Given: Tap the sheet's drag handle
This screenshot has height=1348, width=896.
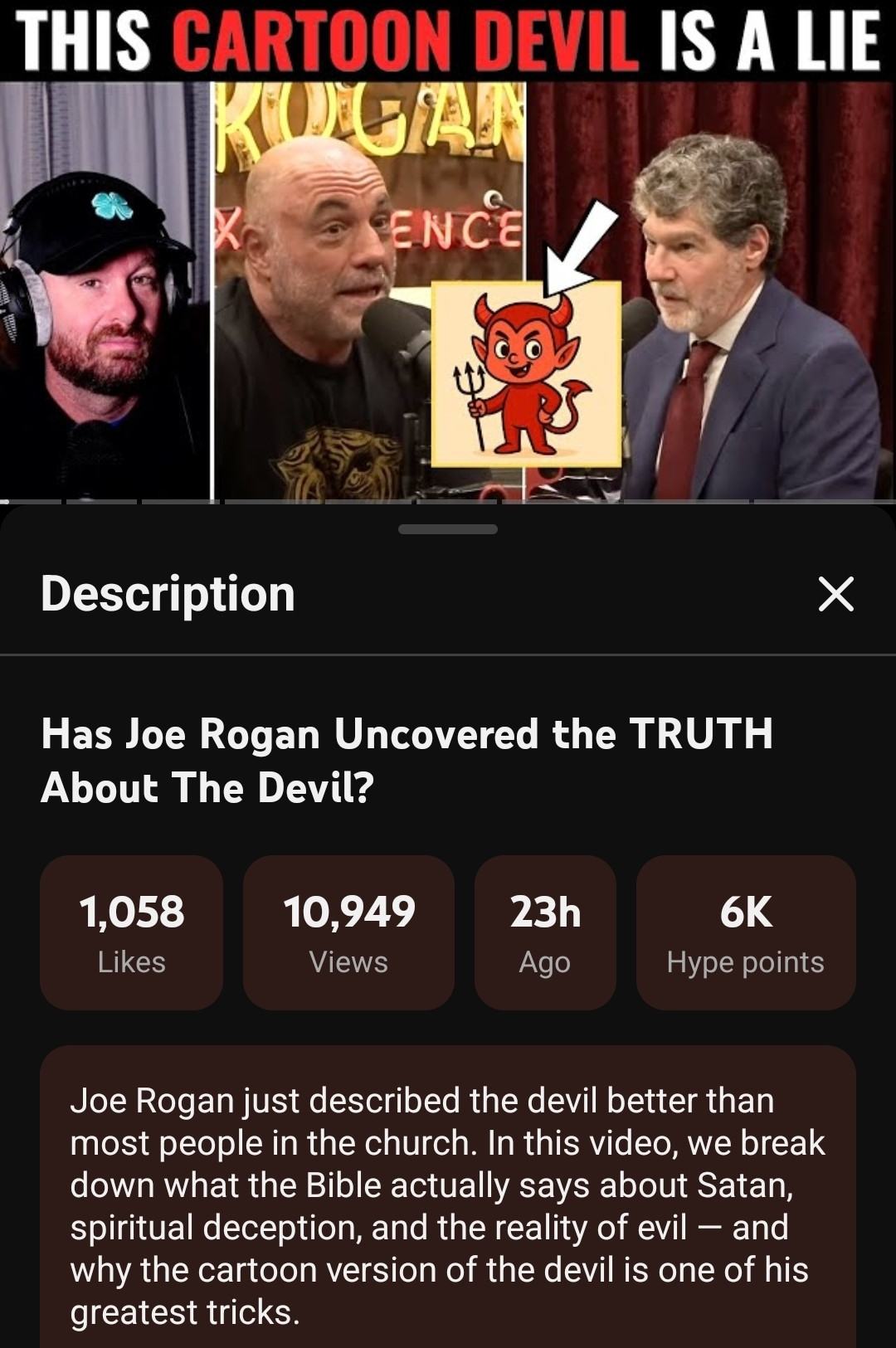Looking at the screenshot, I should click(x=448, y=529).
